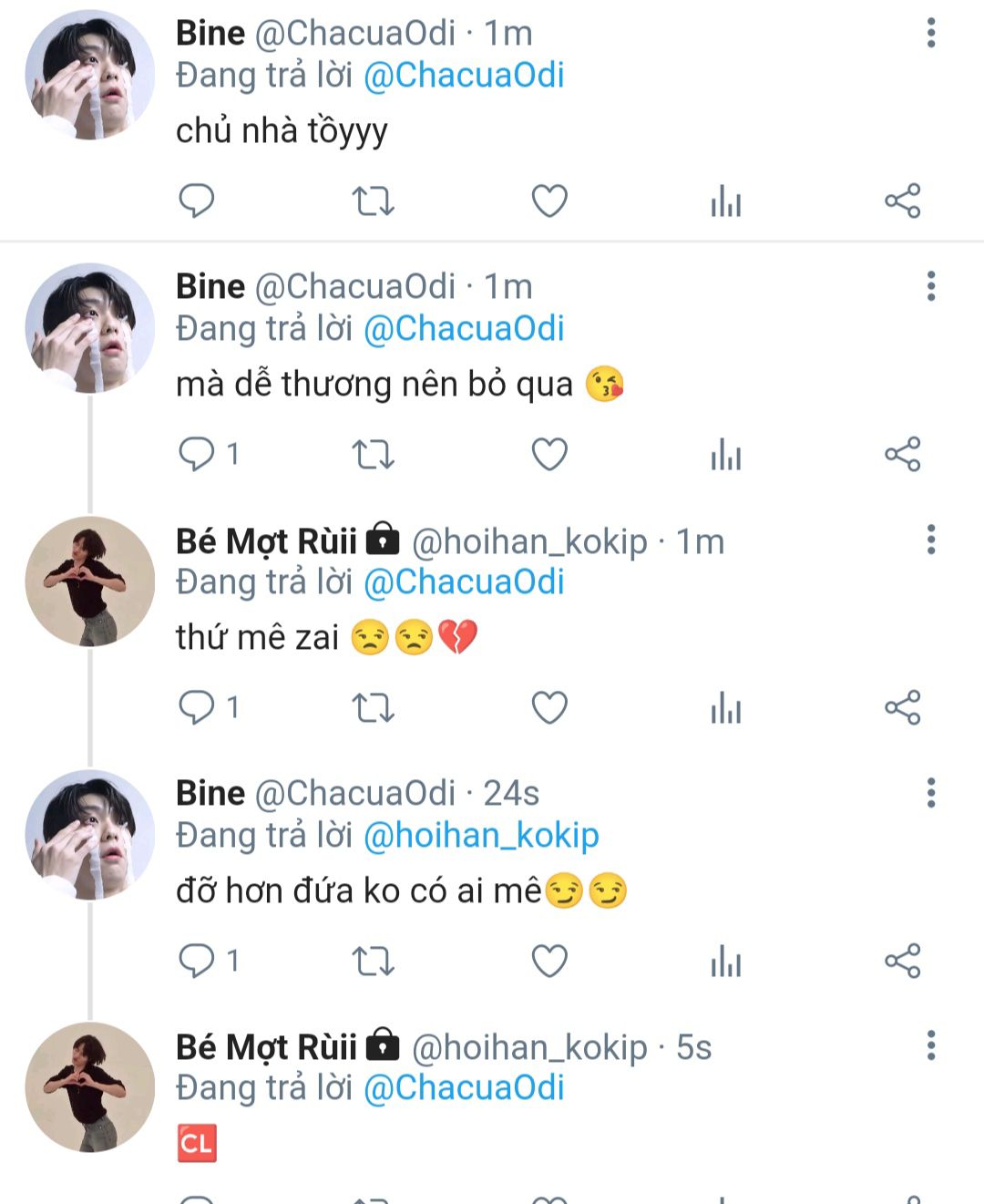This screenshot has width=984, height=1204.
Task: Open overflow menu on Bé Mợt Rùii's 5s tweet
Action: point(930,1045)
